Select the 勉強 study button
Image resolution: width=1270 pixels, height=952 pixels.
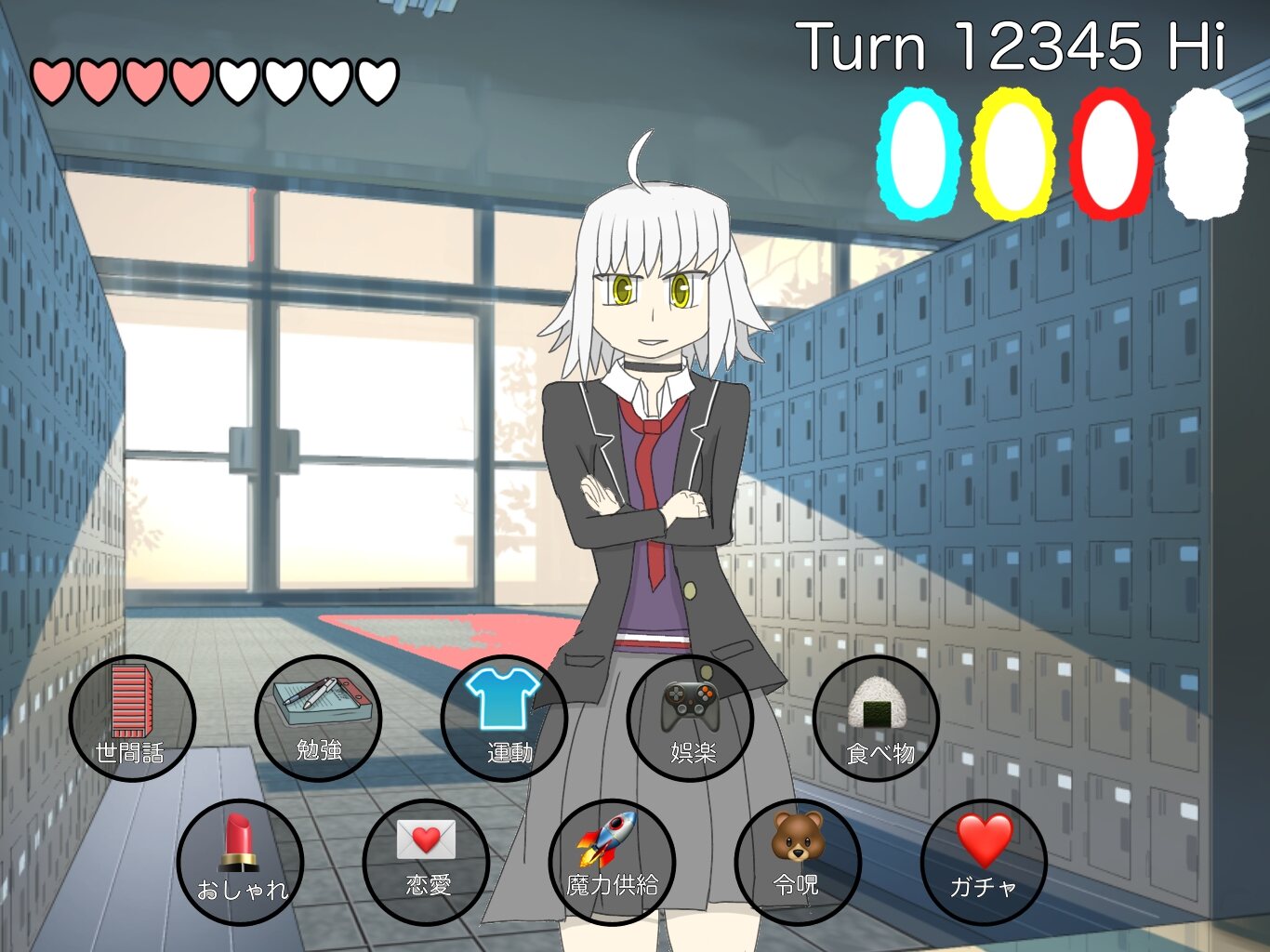point(318,719)
